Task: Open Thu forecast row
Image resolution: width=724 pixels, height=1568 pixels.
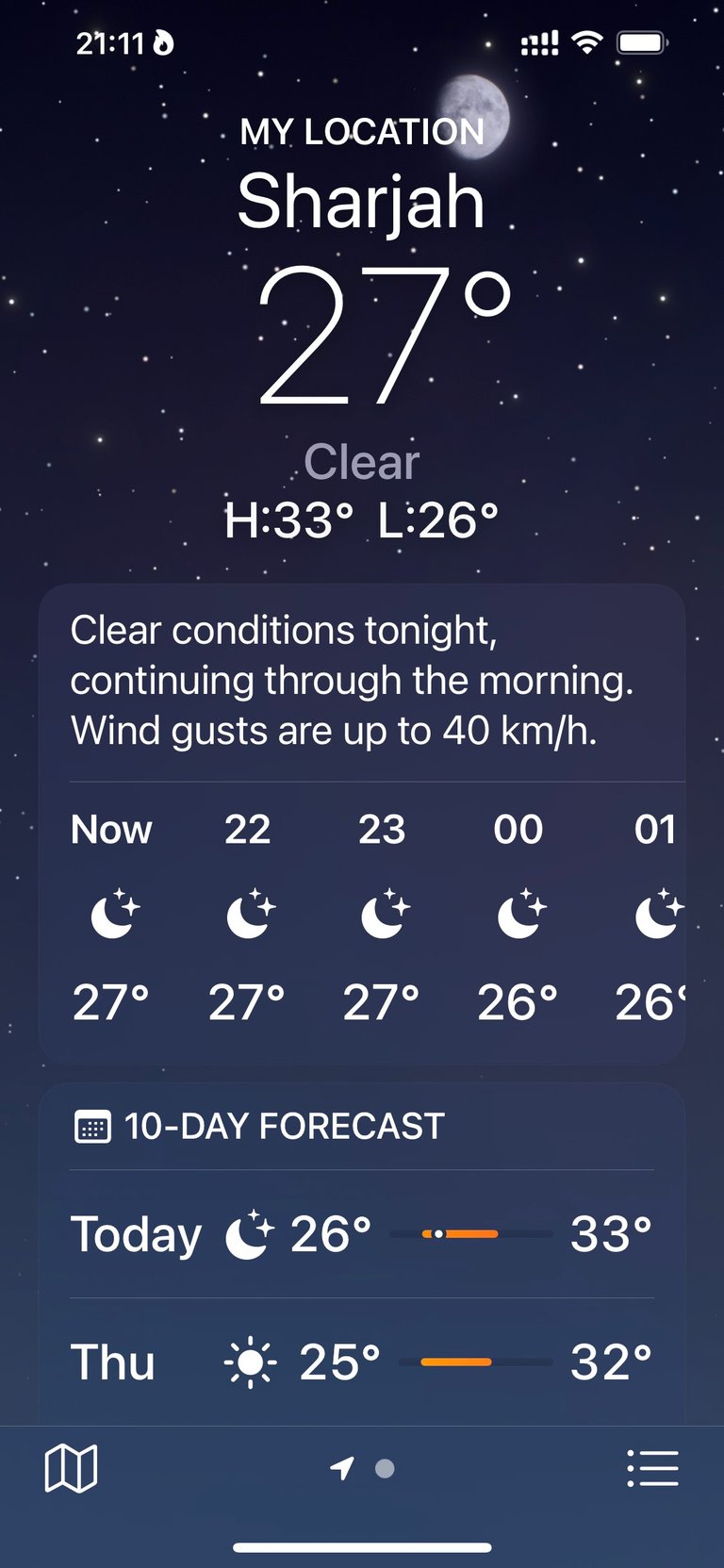Action: (x=362, y=1362)
